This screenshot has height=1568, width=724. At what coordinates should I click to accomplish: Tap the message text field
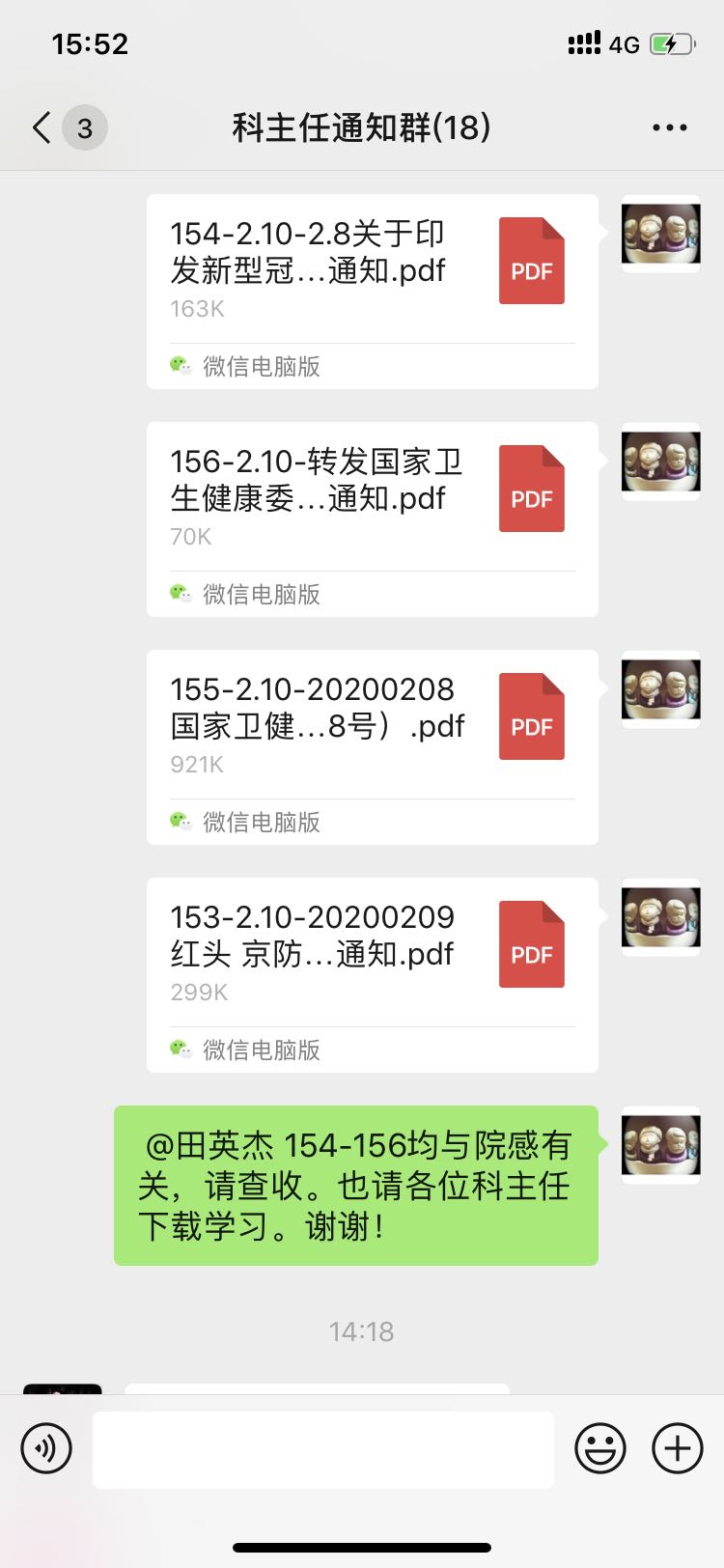pyautogui.click(x=322, y=1448)
